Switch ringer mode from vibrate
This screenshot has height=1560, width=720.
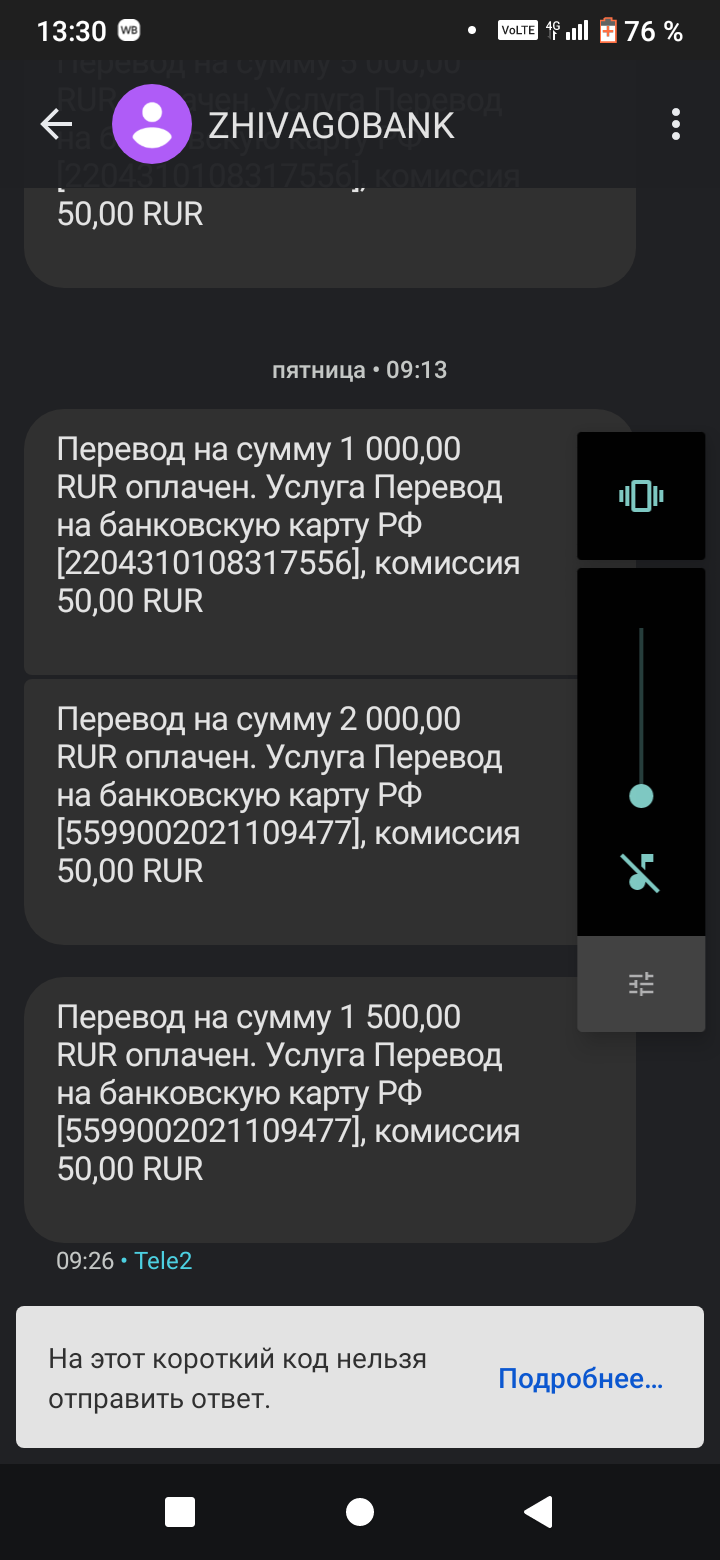(641, 496)
